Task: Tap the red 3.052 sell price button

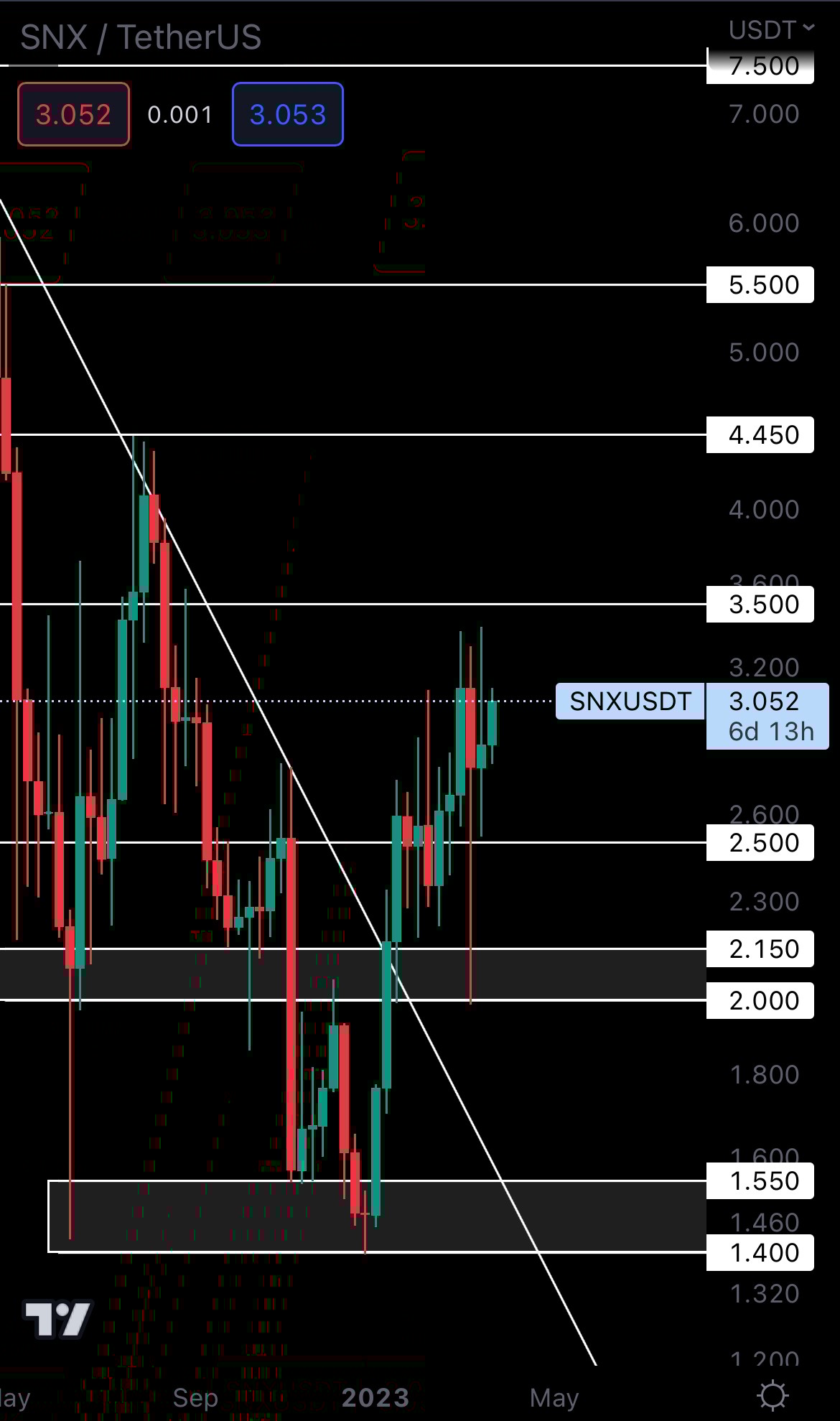Action: (73, 115)
